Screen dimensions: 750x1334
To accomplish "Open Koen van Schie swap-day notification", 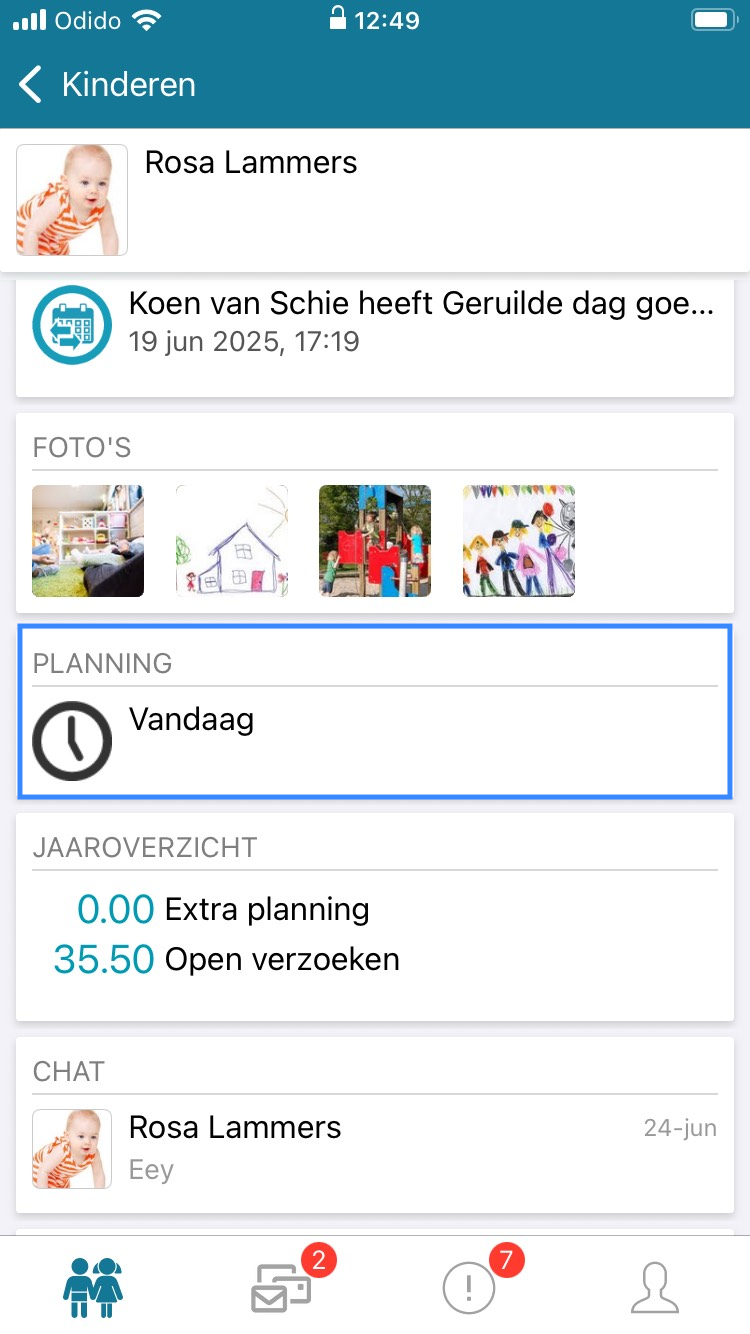I will [x=375, y=325].
